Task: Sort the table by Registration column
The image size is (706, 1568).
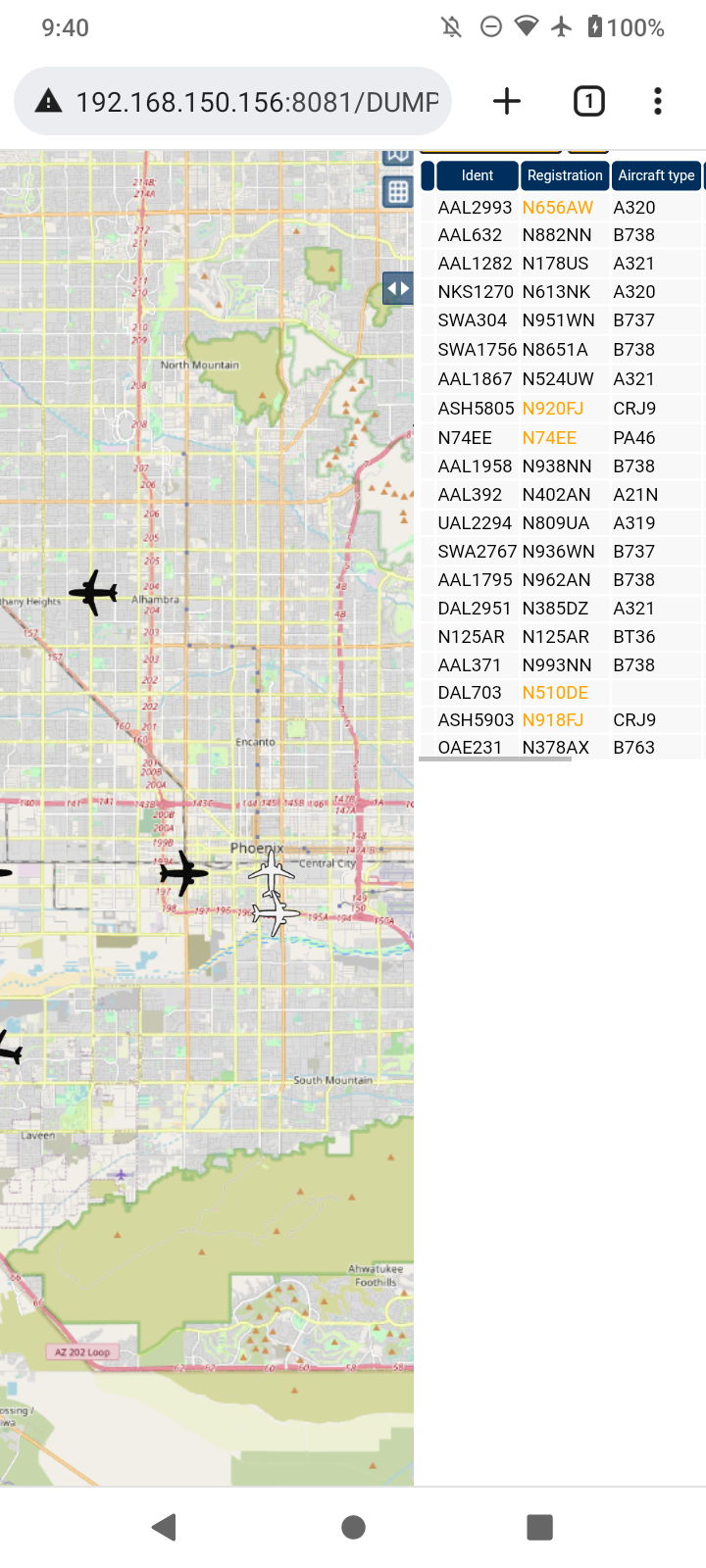Action: point(565,175)
